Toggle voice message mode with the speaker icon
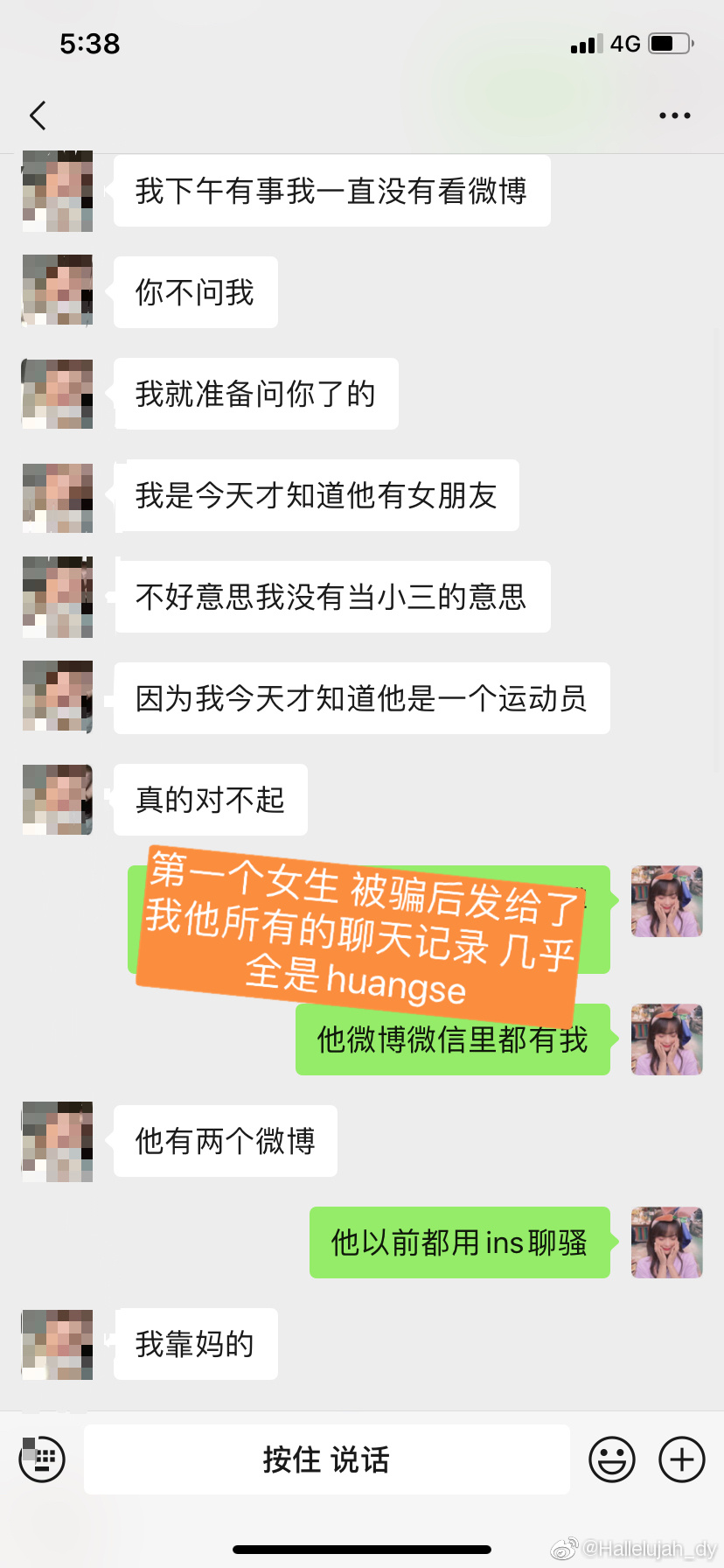 [x=42, y=1459]
